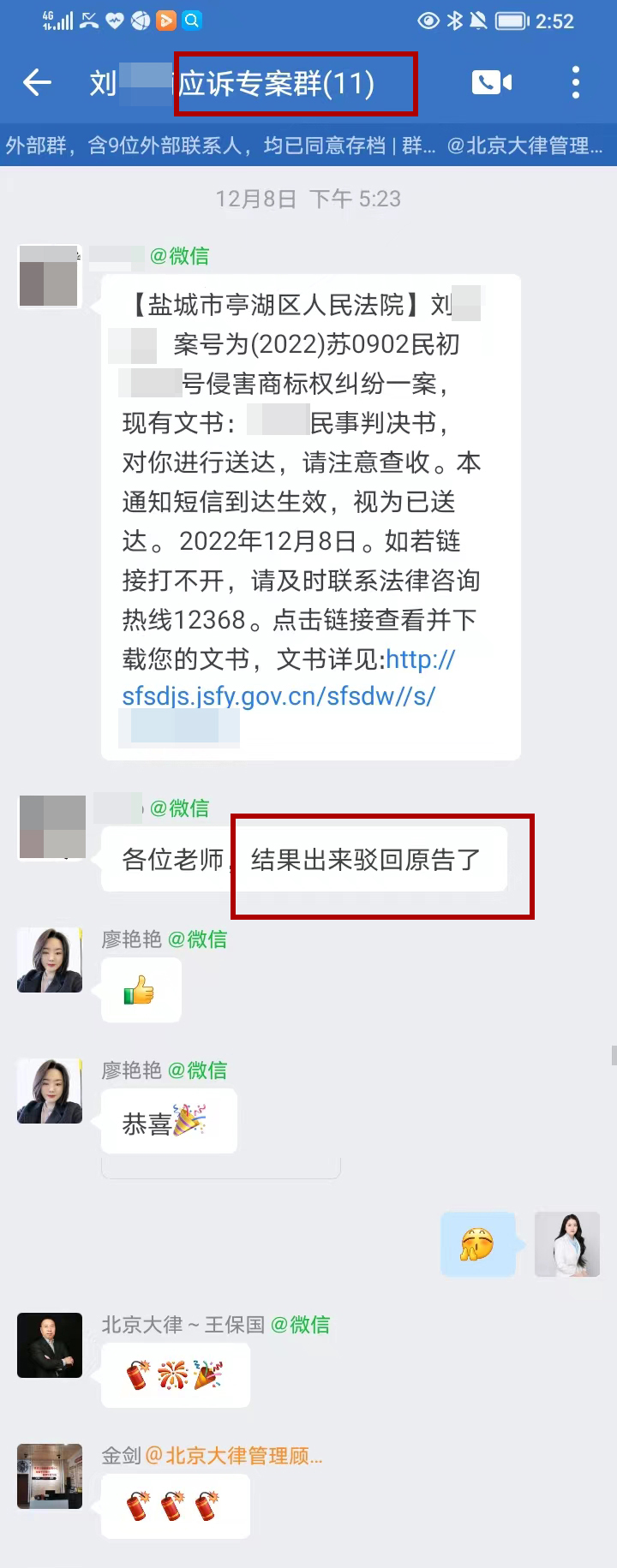Image resolution: width=617 pixels, height=1568 pixels.
Task: Open the three-dot overflow menu
Action: tap(575, 82)
